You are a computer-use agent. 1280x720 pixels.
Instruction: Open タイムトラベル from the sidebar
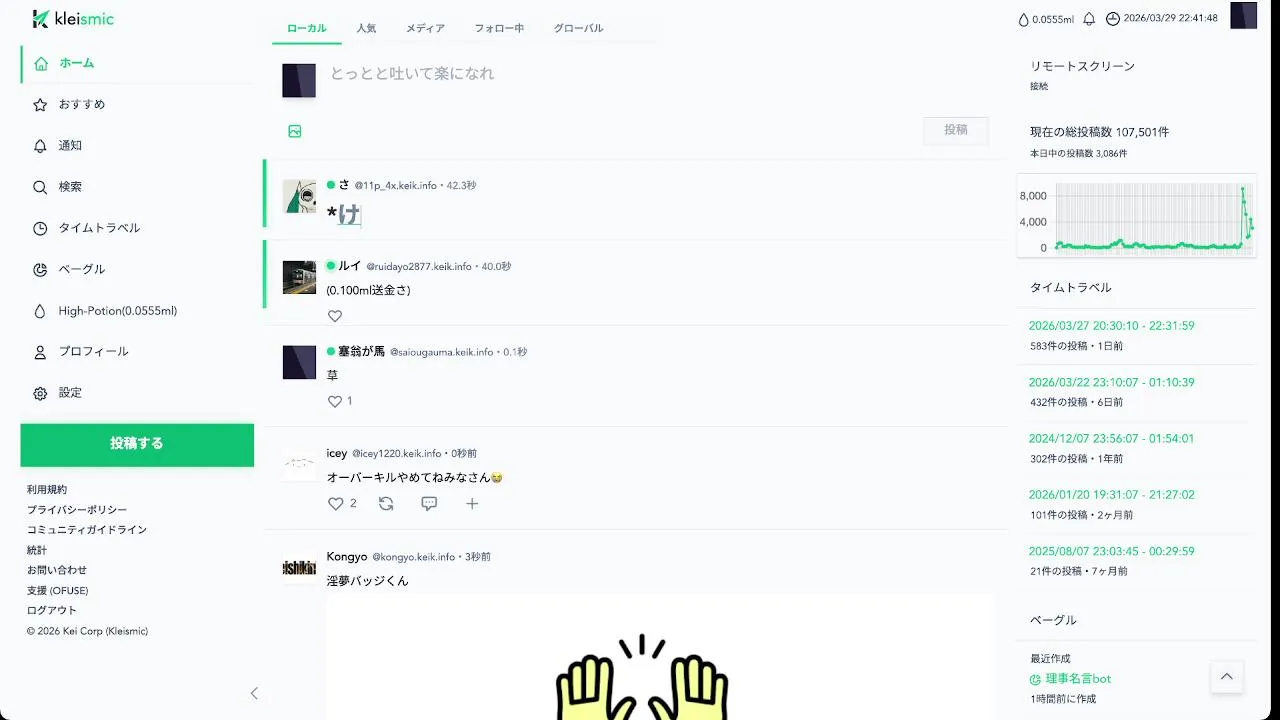point(99,228)
